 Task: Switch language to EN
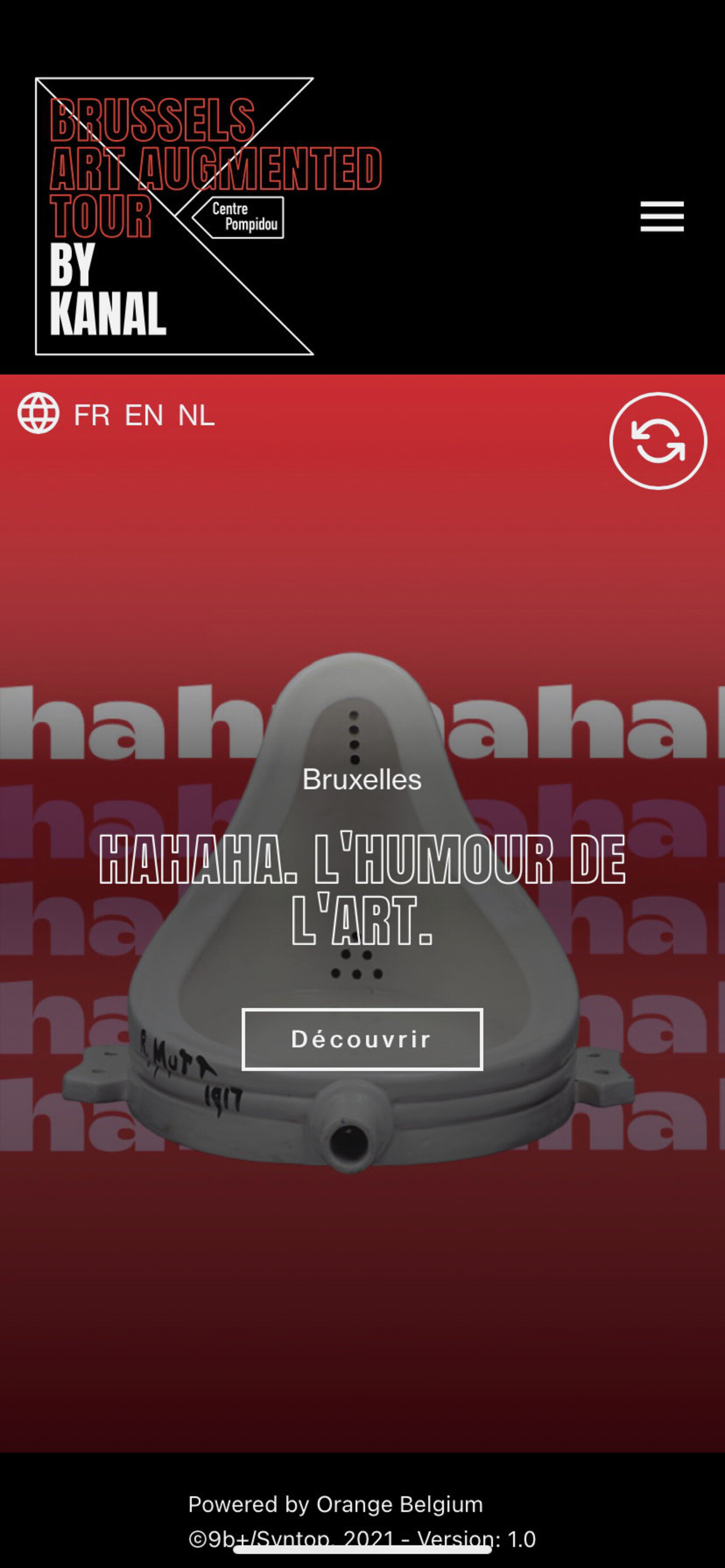tap(144, 415)
